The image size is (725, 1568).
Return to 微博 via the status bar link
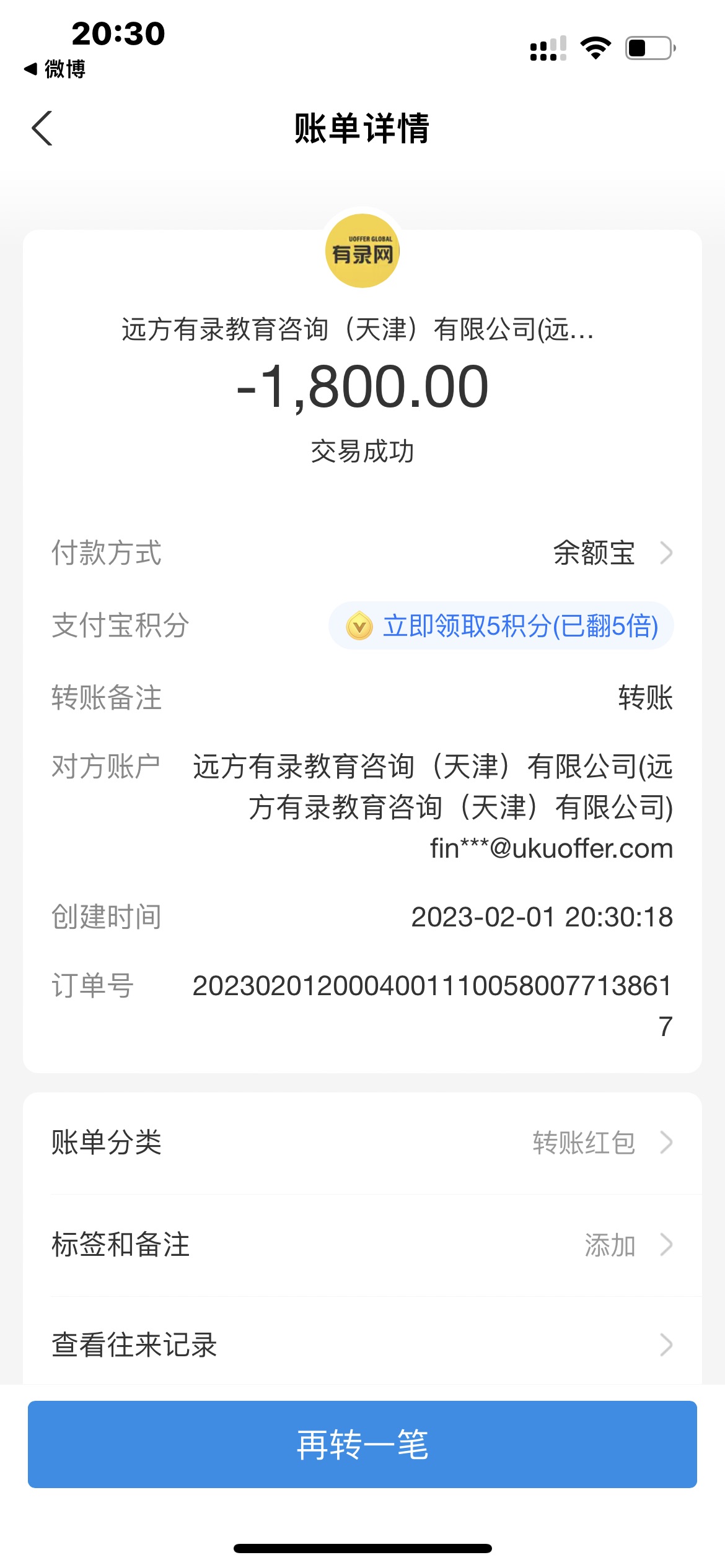[x=55, y=69]
